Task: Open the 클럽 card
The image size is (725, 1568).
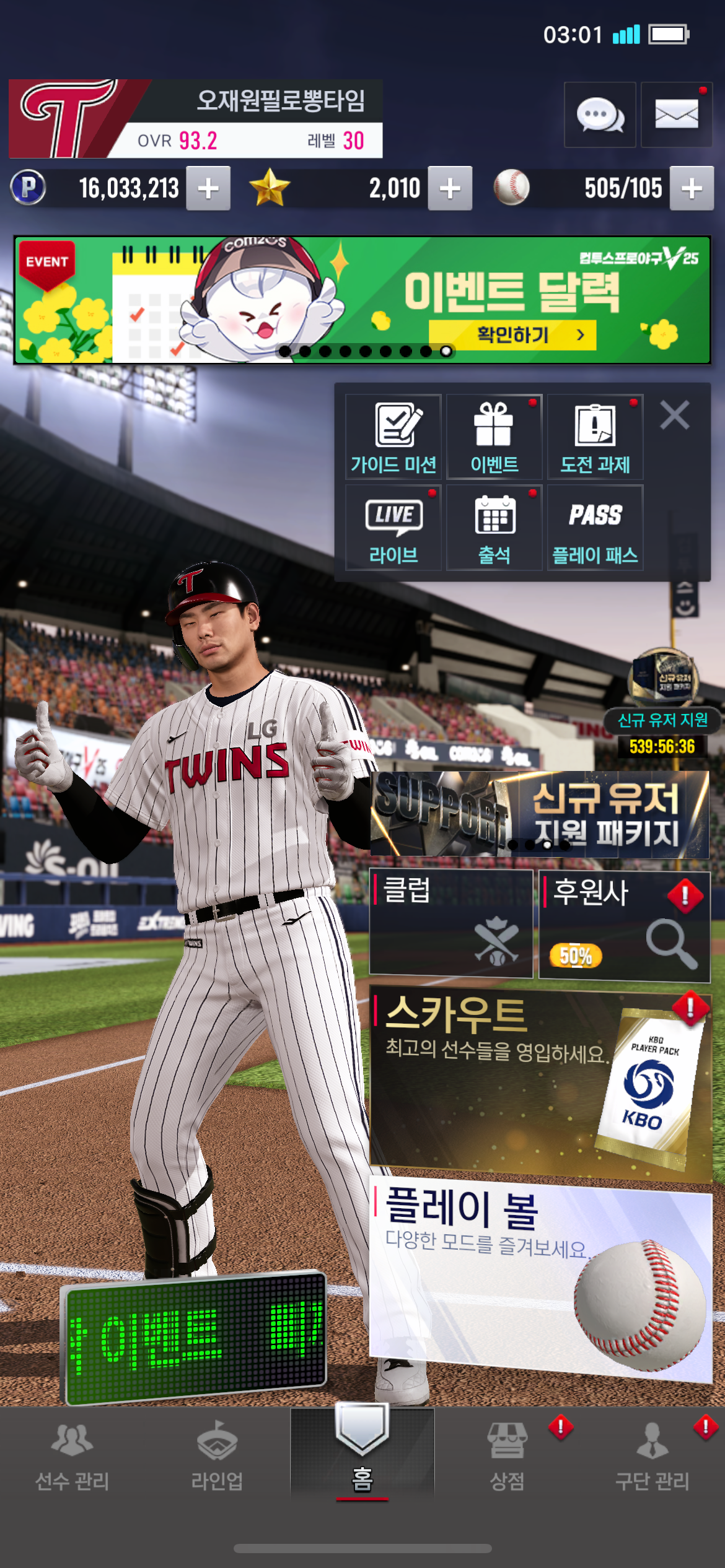Action: (x=451, y=923)
